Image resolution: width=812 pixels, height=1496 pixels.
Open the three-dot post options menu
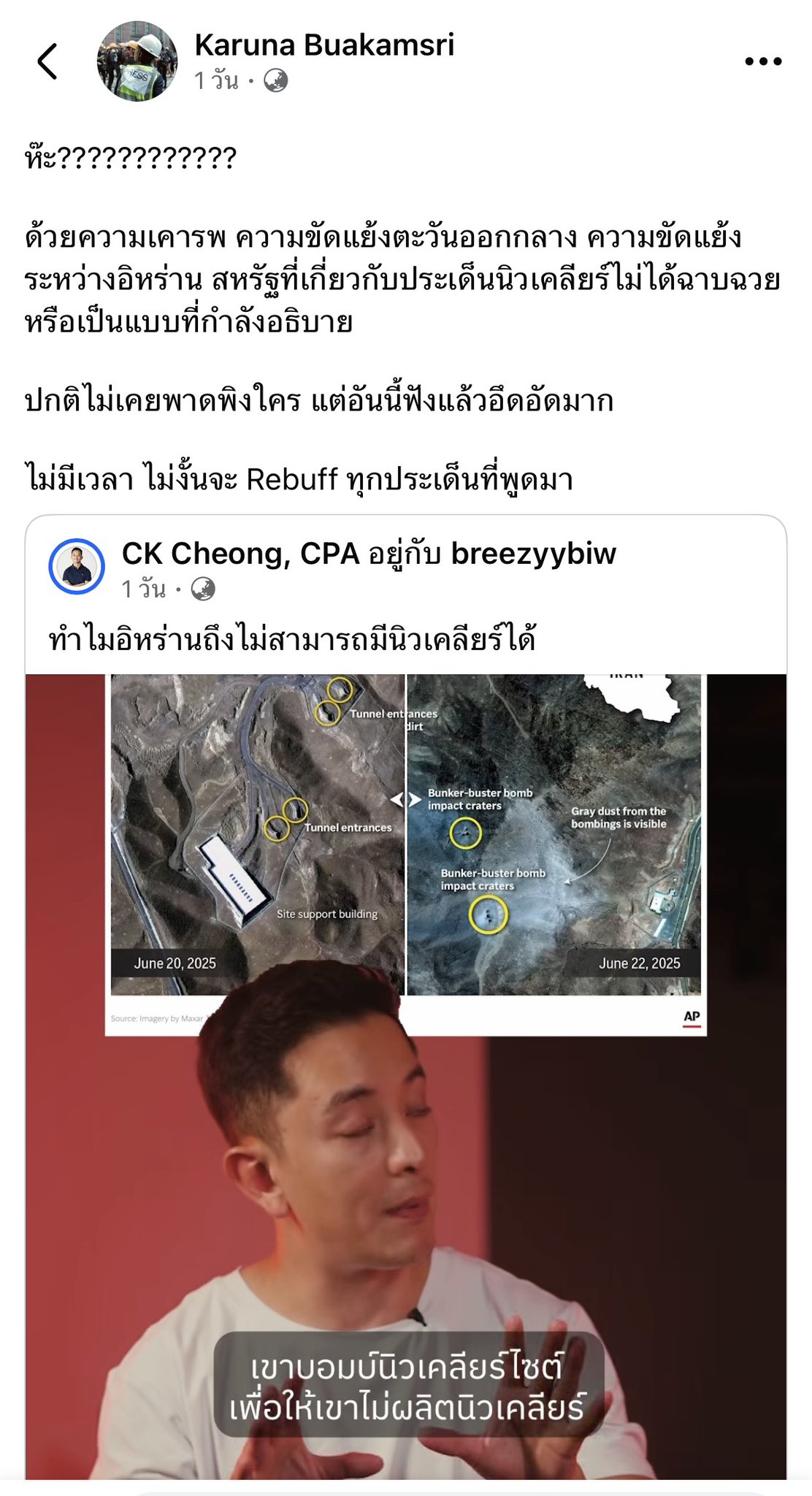coord(763,61)
